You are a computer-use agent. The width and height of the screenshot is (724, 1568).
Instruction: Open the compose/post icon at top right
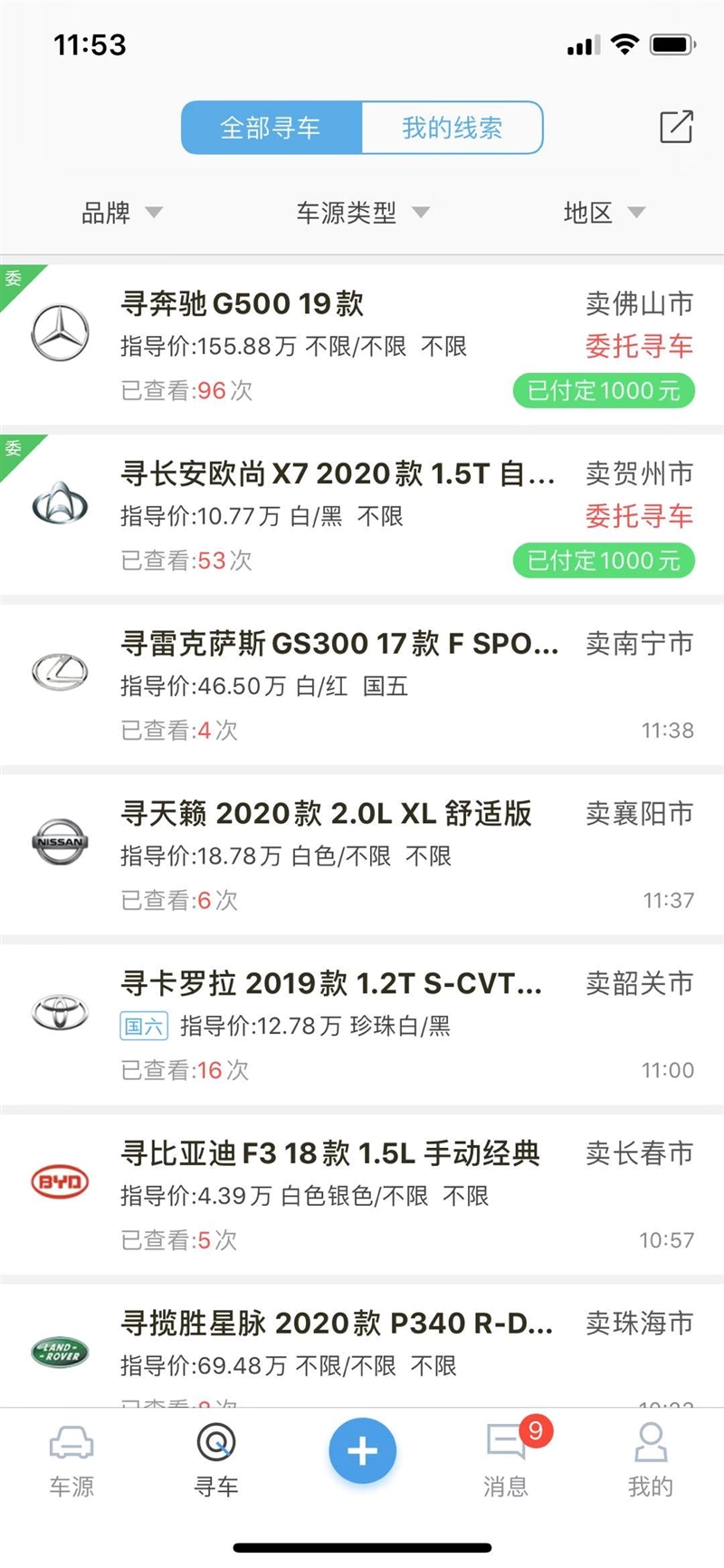(675, 128)
